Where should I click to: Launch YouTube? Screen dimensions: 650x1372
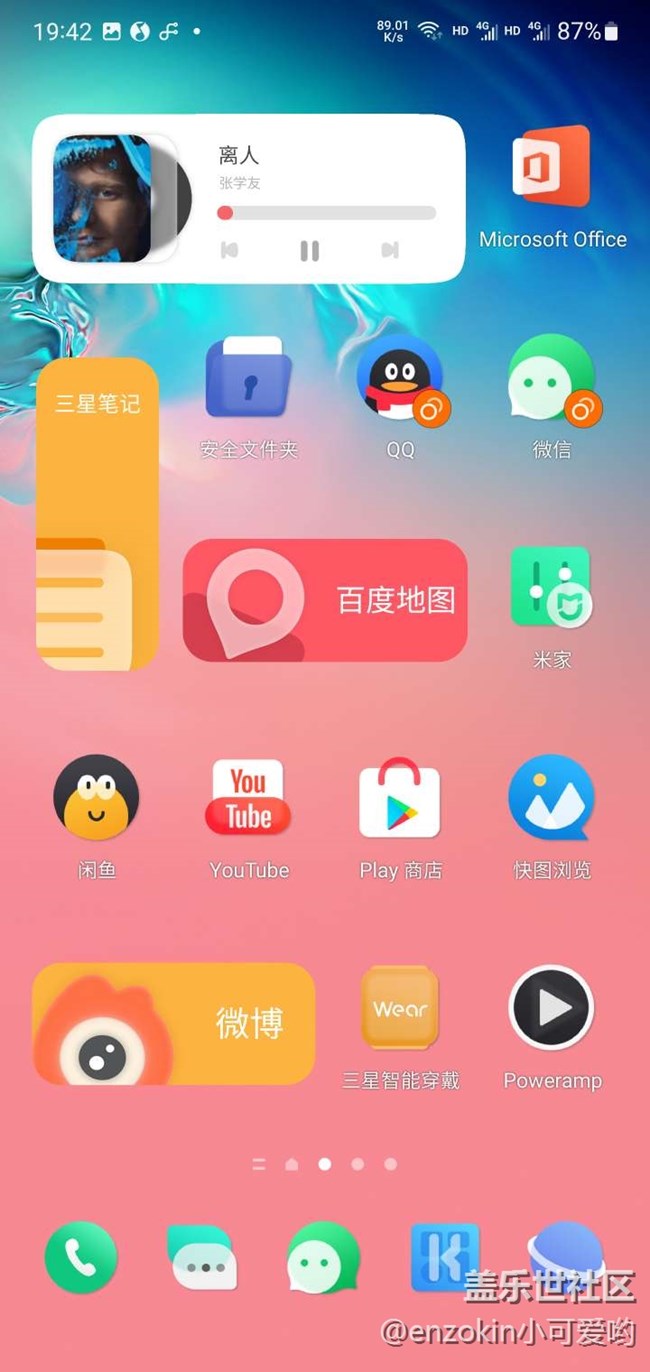pos(248,798)
